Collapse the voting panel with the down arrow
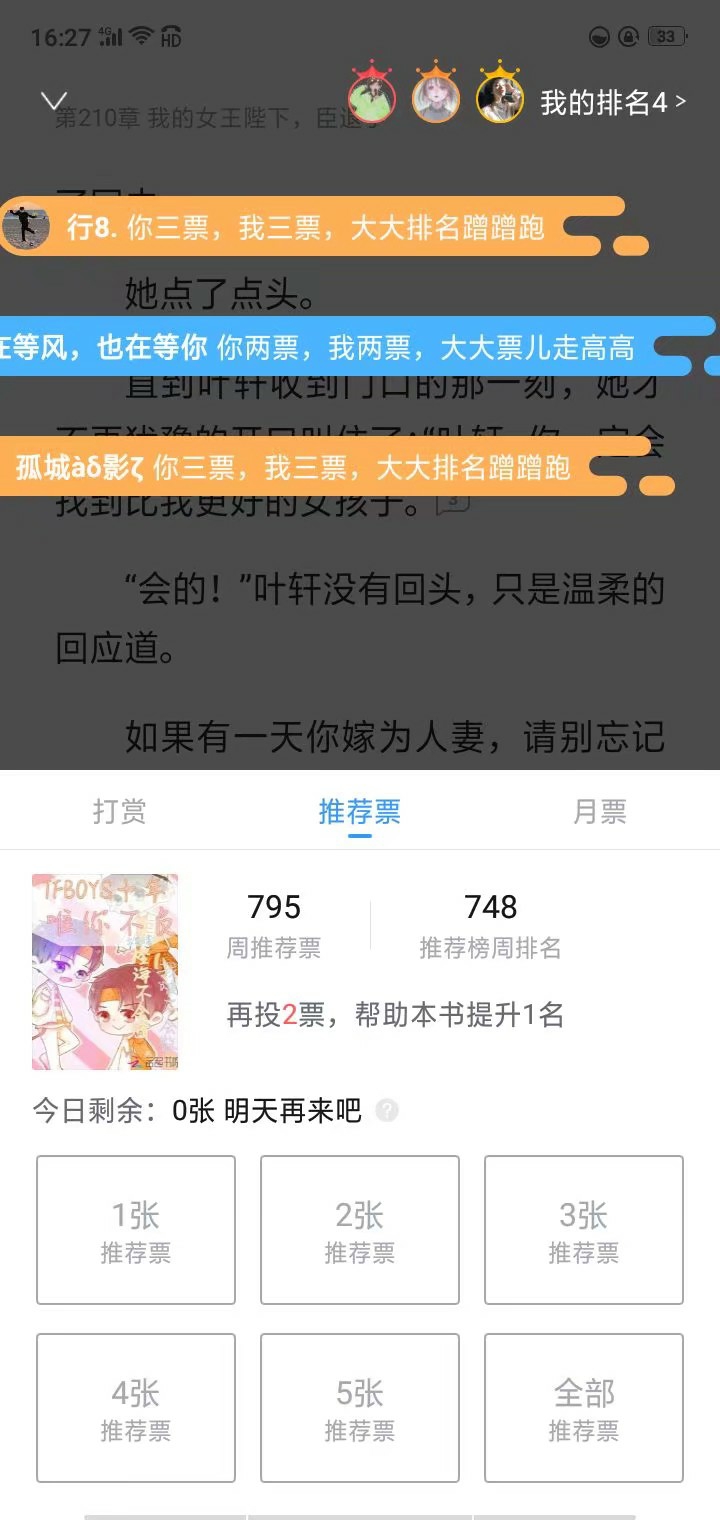Image resolution: width=720 pixels, height=1520 pixels. point(53,100)
